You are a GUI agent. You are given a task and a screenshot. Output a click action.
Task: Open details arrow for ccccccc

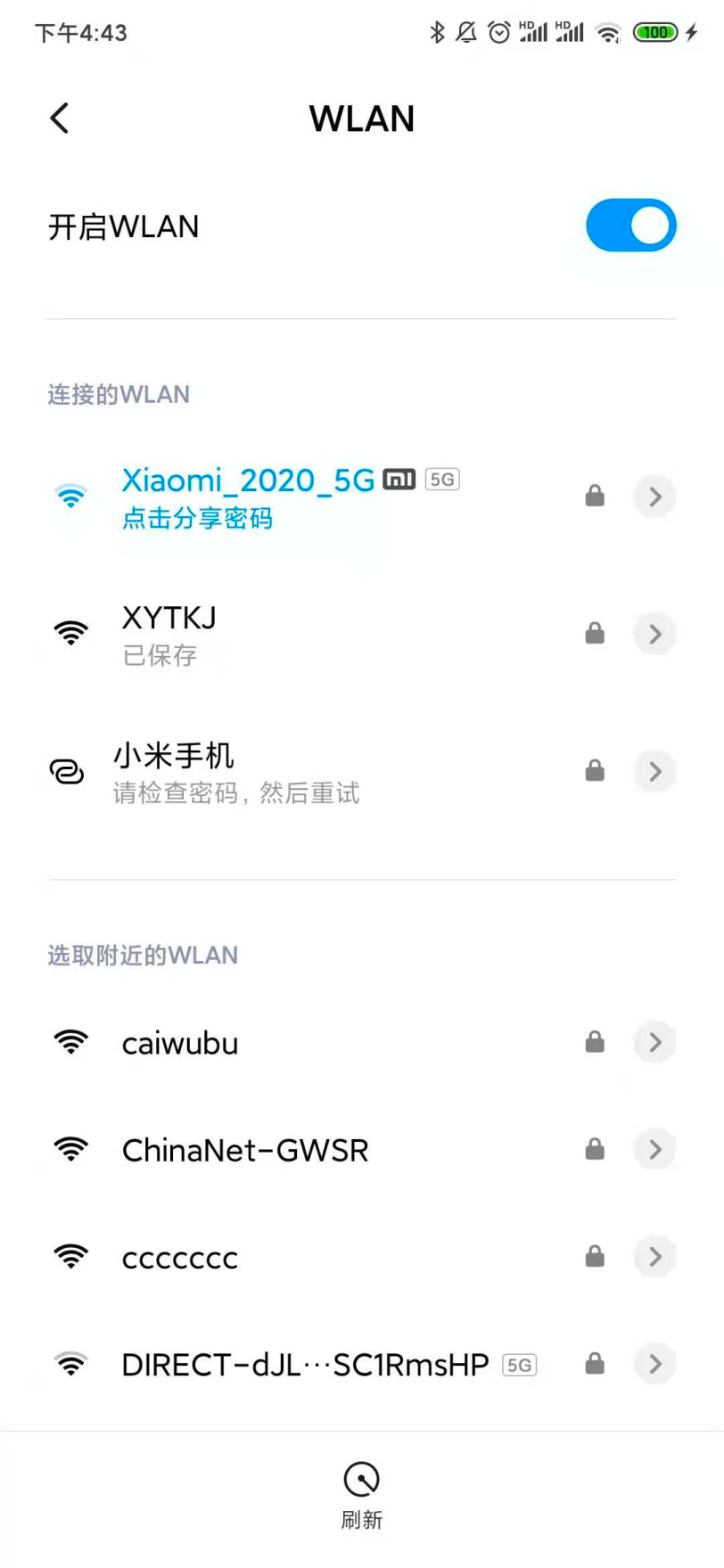click(654, 1257)
